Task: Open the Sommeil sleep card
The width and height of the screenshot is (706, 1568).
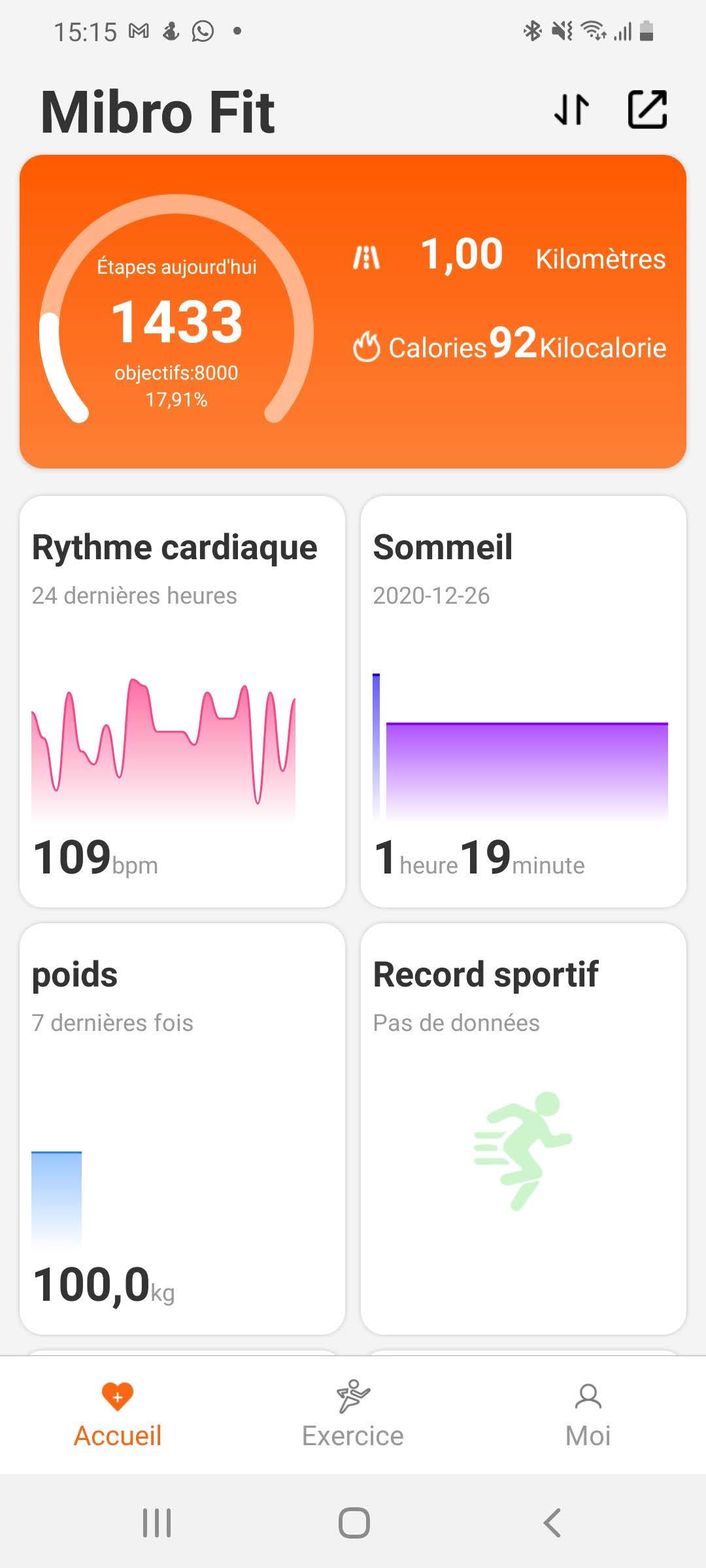Action: [523, 701]
